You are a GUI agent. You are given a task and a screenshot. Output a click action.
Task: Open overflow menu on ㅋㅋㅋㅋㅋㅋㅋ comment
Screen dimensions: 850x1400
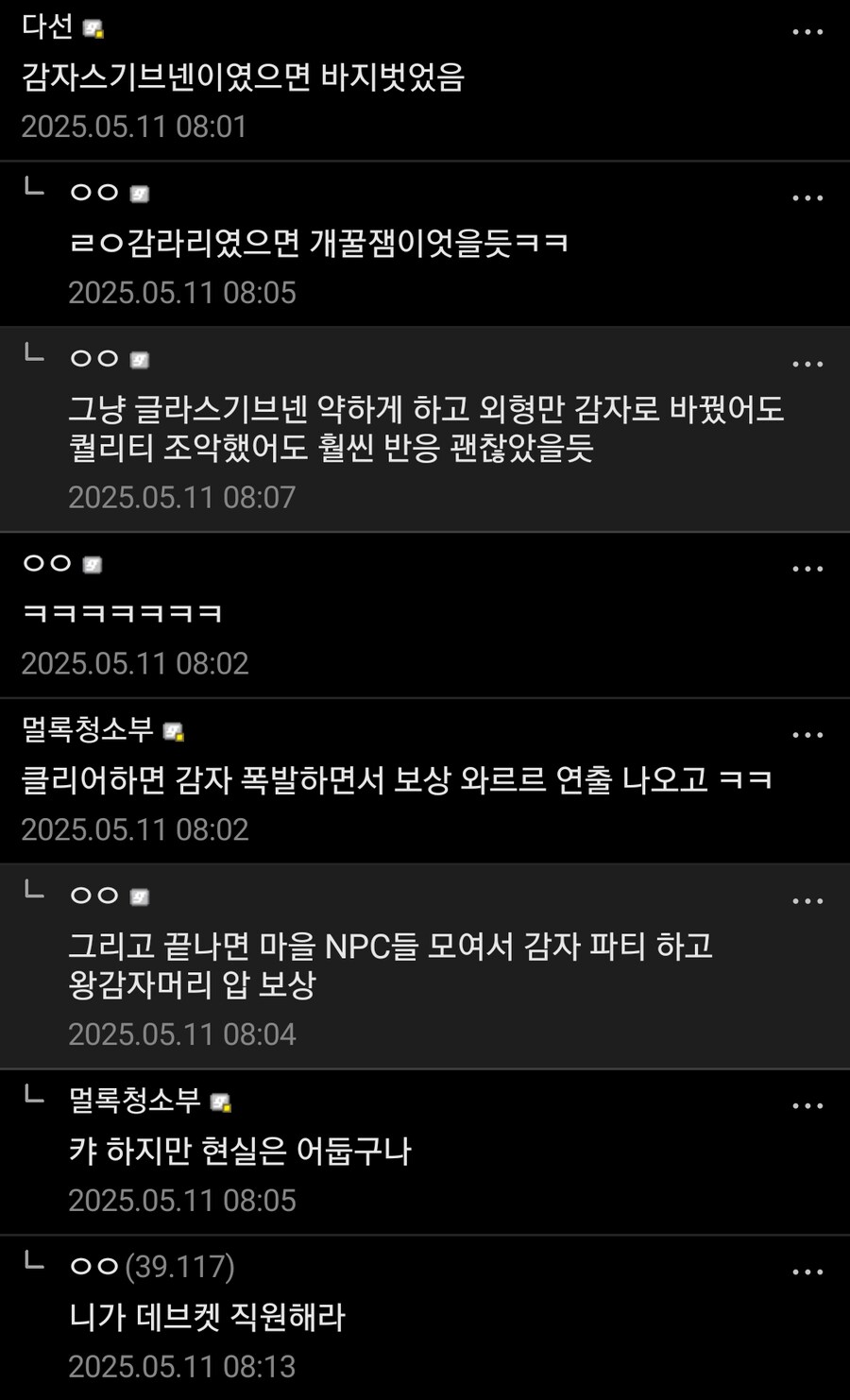807,569
